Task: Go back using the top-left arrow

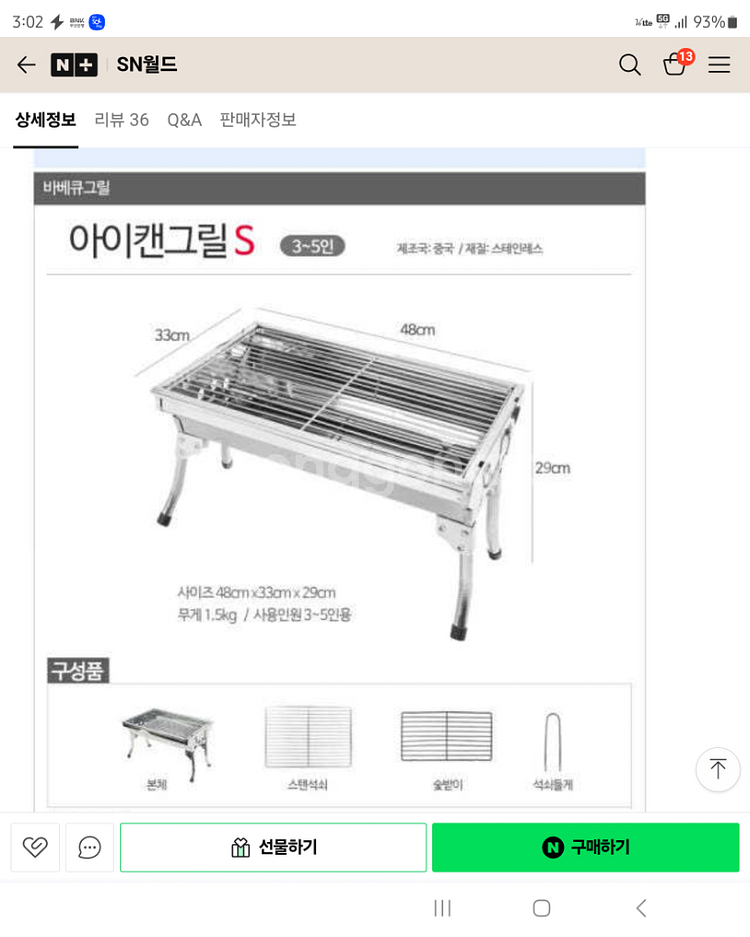Action: [26, 65]
